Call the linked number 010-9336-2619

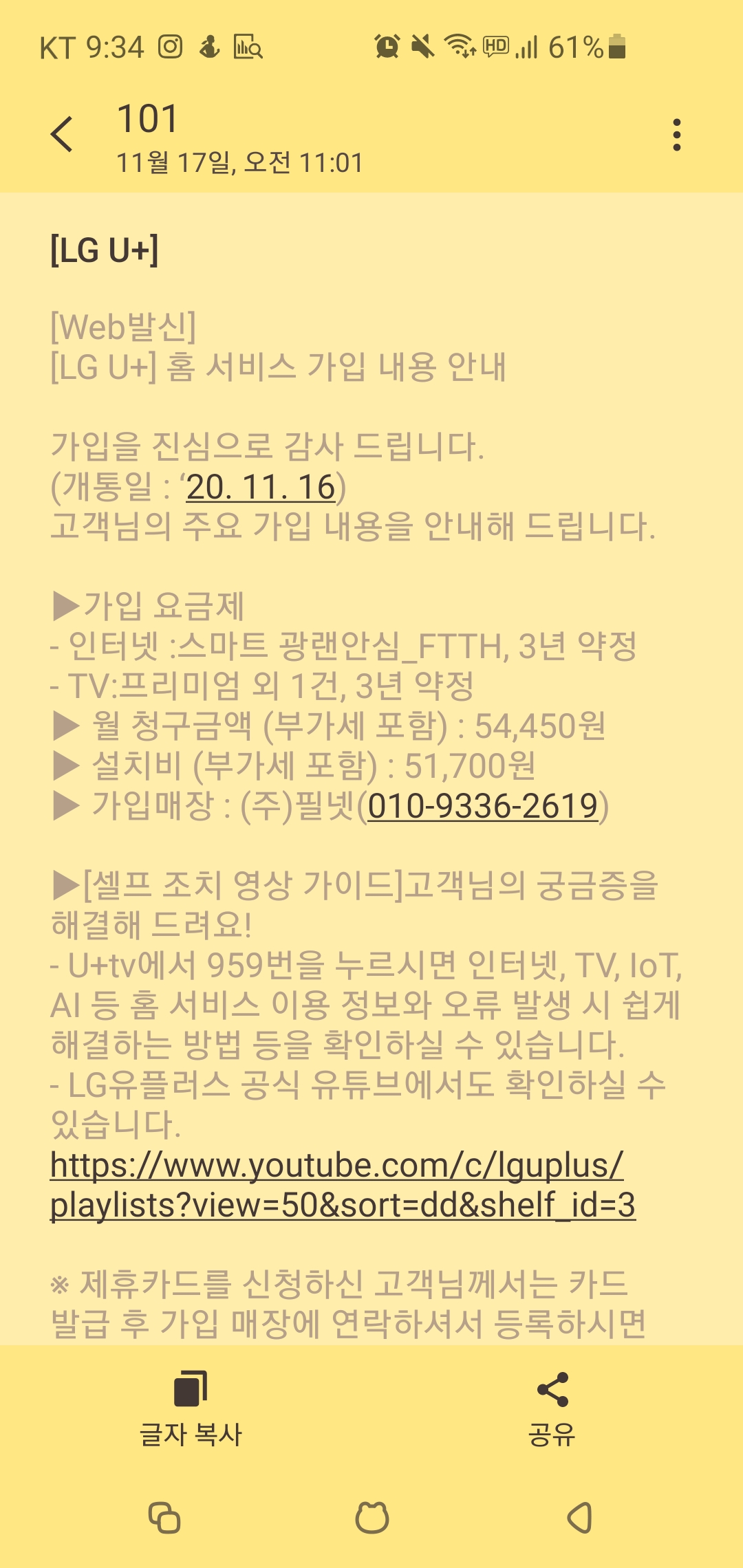click(x=482, y=806)
